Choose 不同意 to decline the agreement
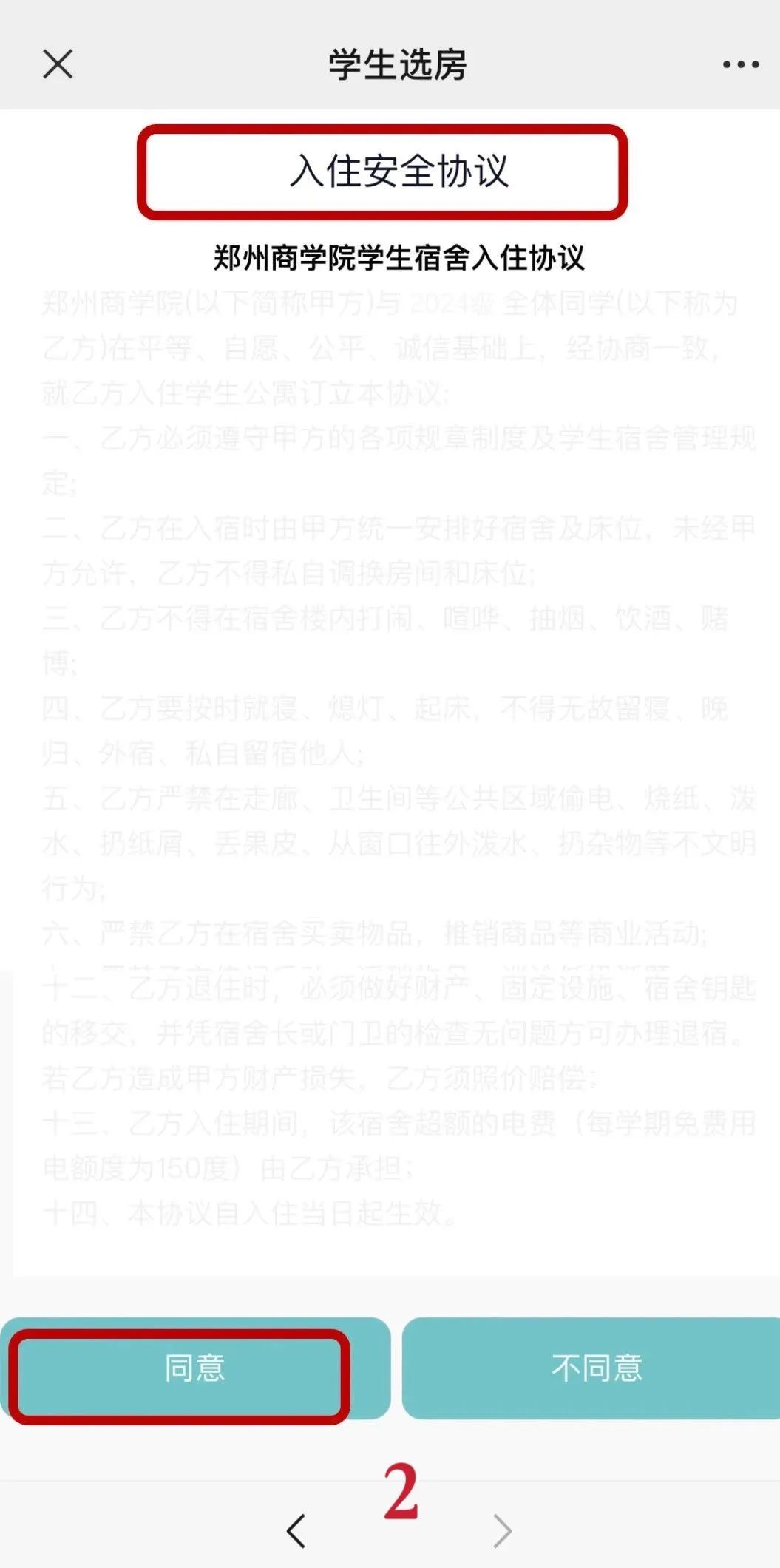The height and width of the screenshot is (1568, 780). pos(596,1368)
